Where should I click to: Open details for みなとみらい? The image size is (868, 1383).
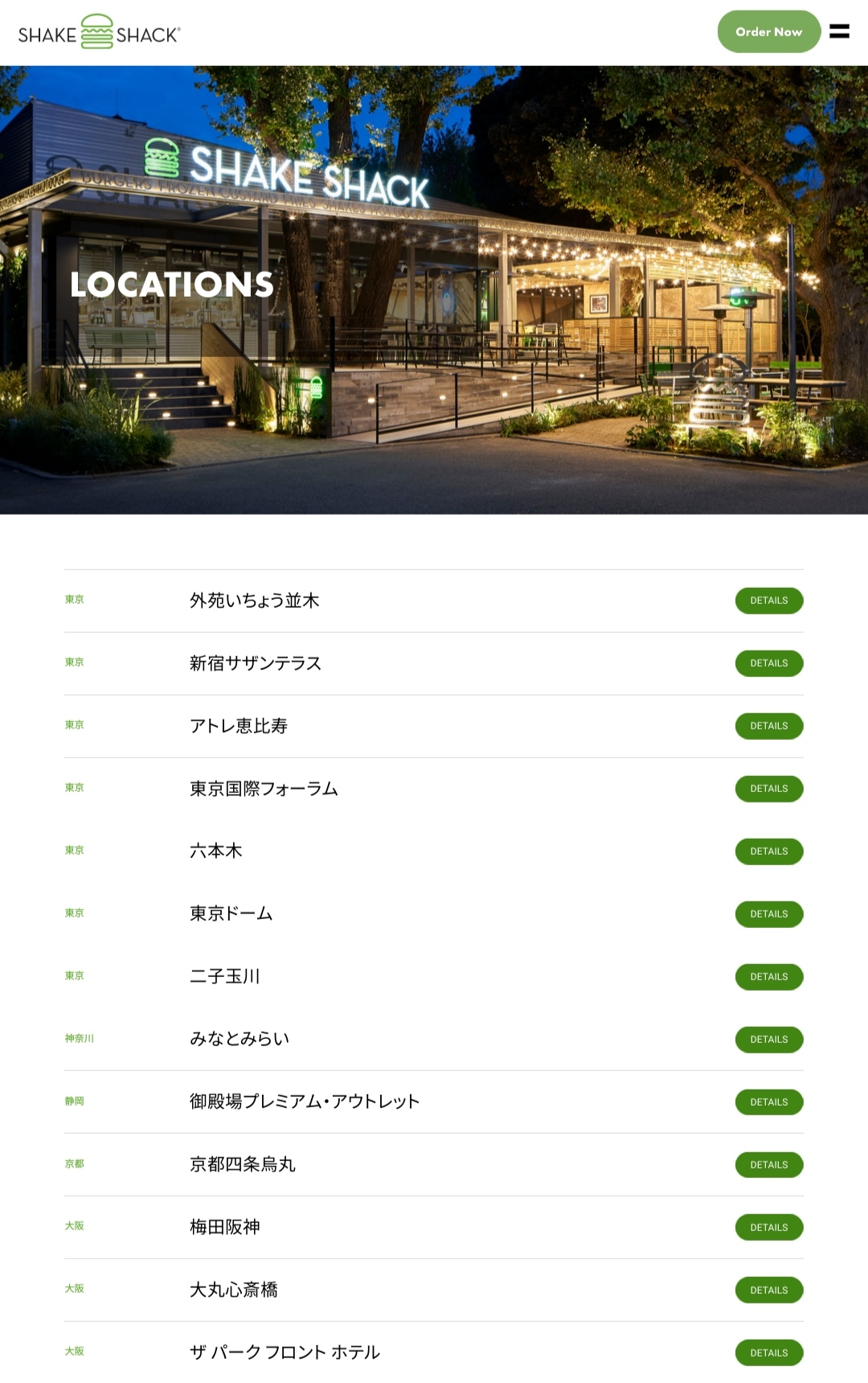click(x=768, y=1040)
